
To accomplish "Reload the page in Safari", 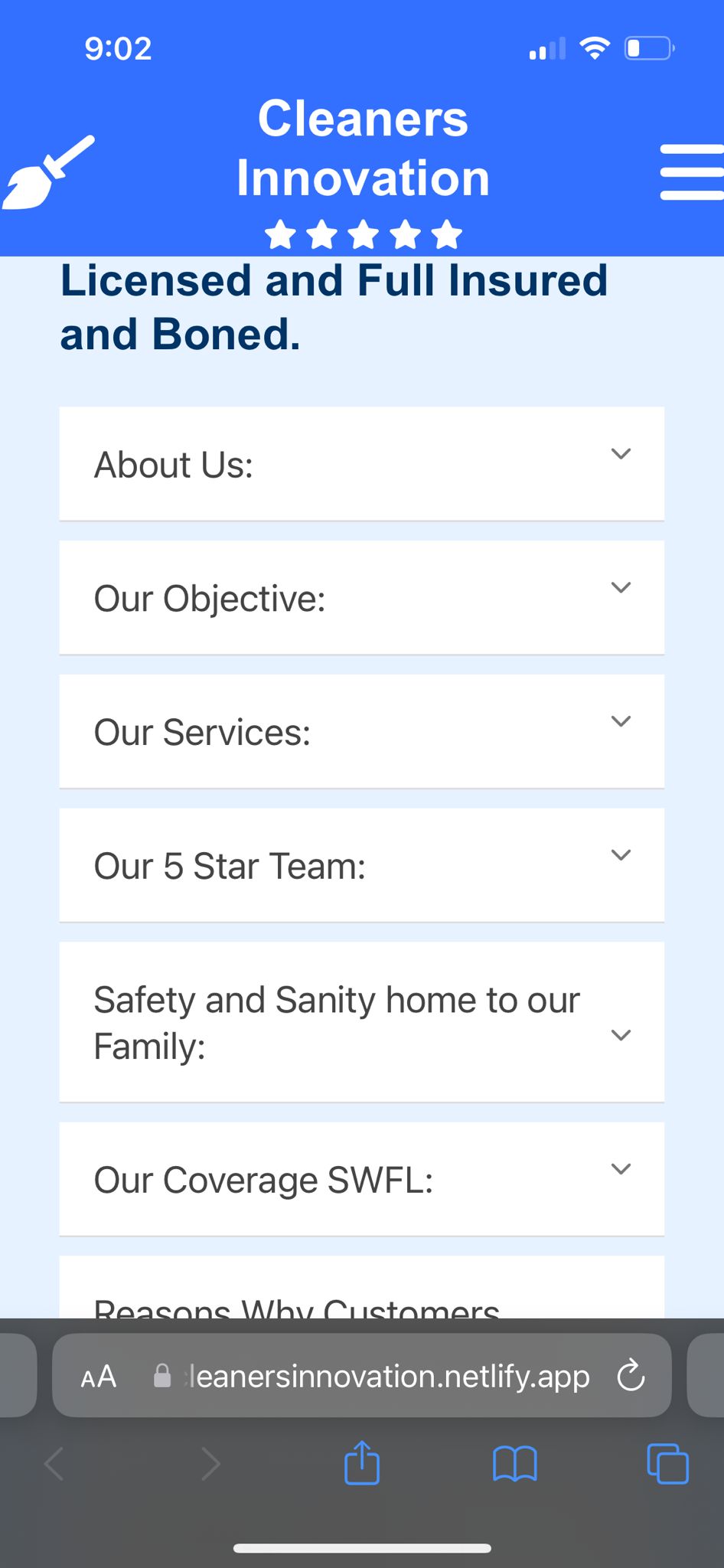I will tap(631, 1376).
